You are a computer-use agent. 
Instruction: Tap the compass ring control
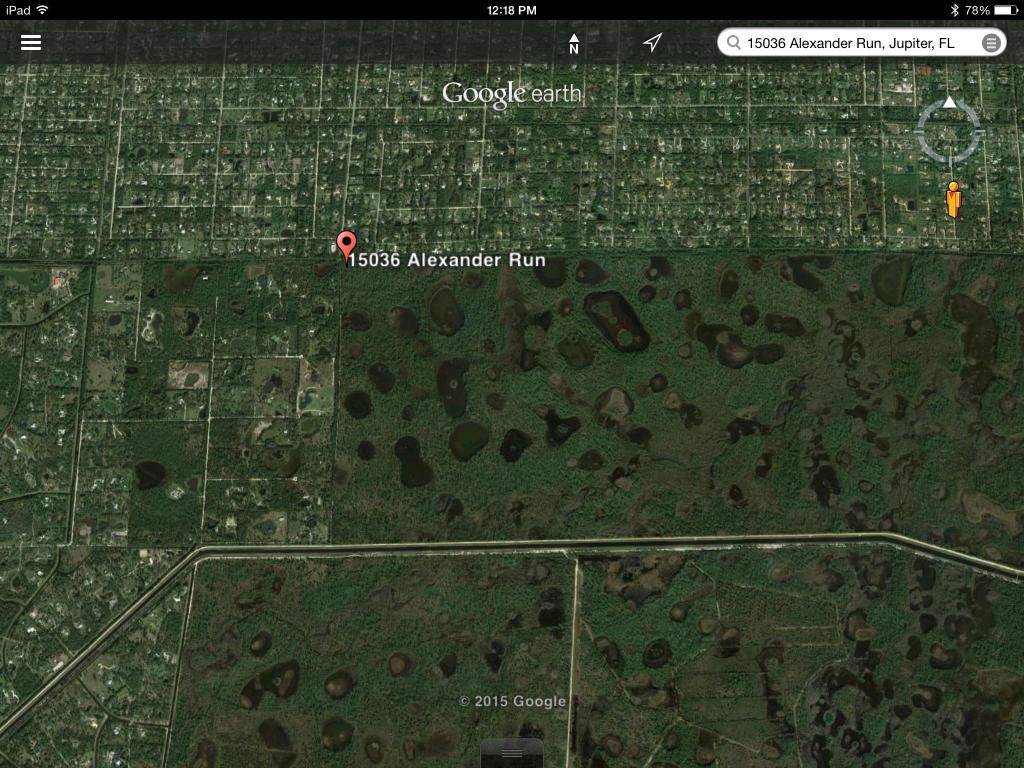coord(949,131)
